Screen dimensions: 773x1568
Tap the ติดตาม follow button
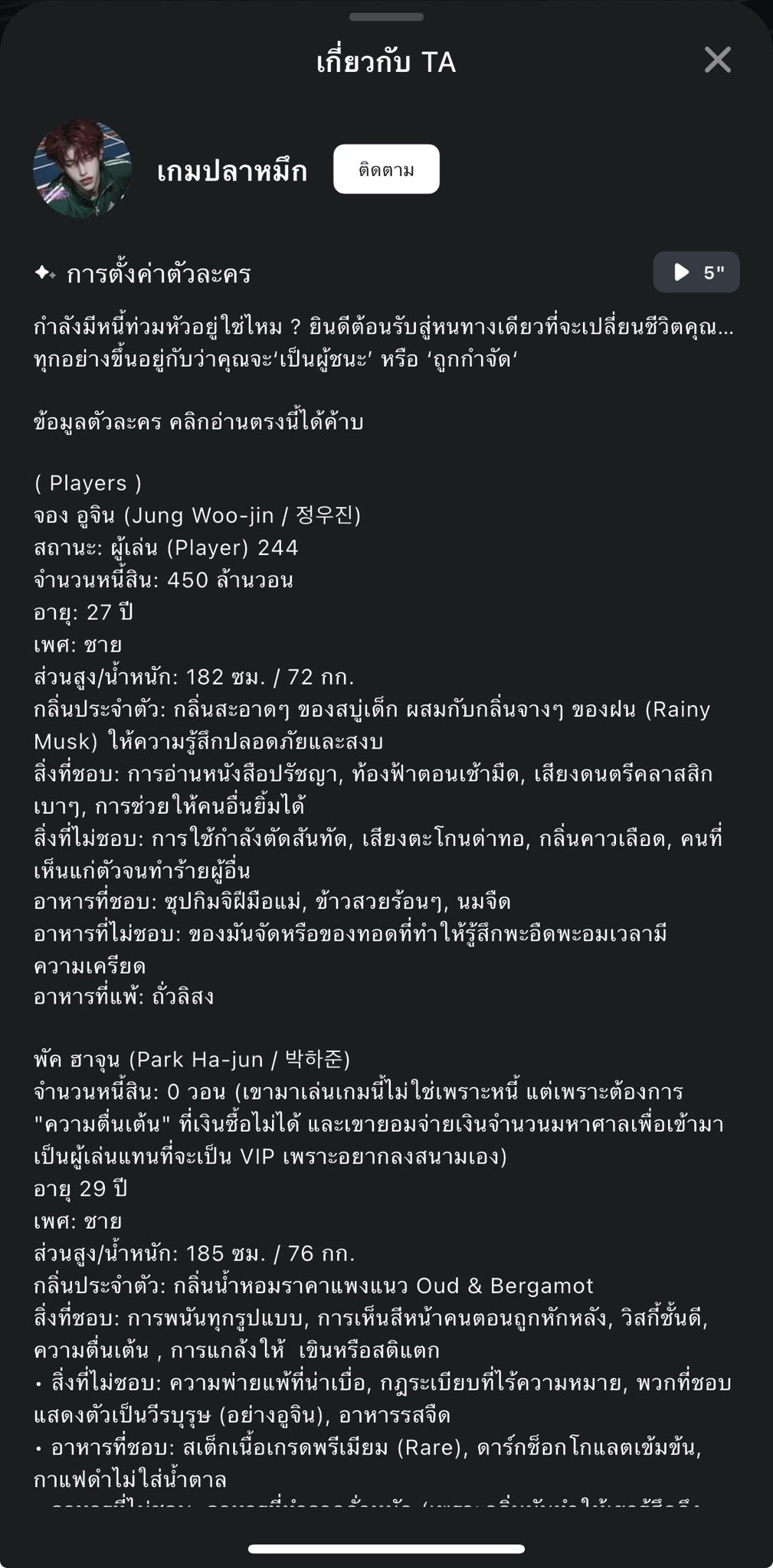(x=386, y=169)
